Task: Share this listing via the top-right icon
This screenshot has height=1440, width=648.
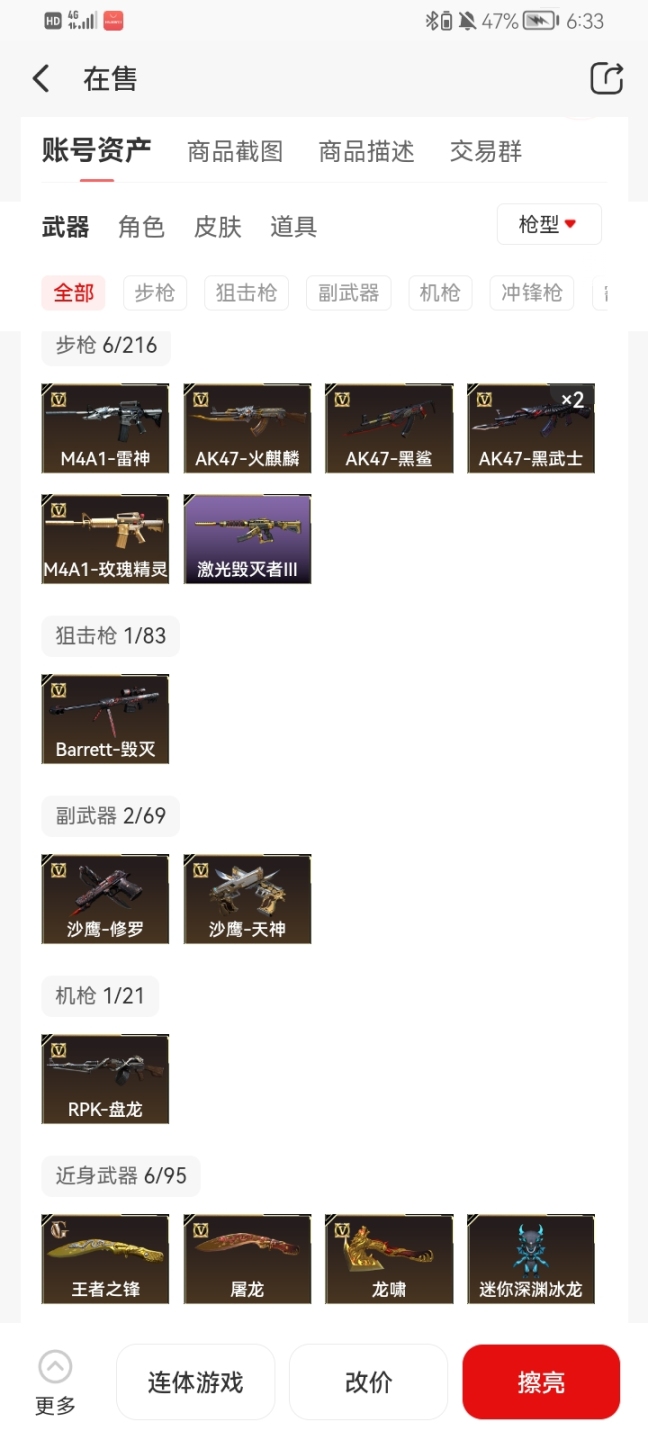Action: (x=606, y=79)
